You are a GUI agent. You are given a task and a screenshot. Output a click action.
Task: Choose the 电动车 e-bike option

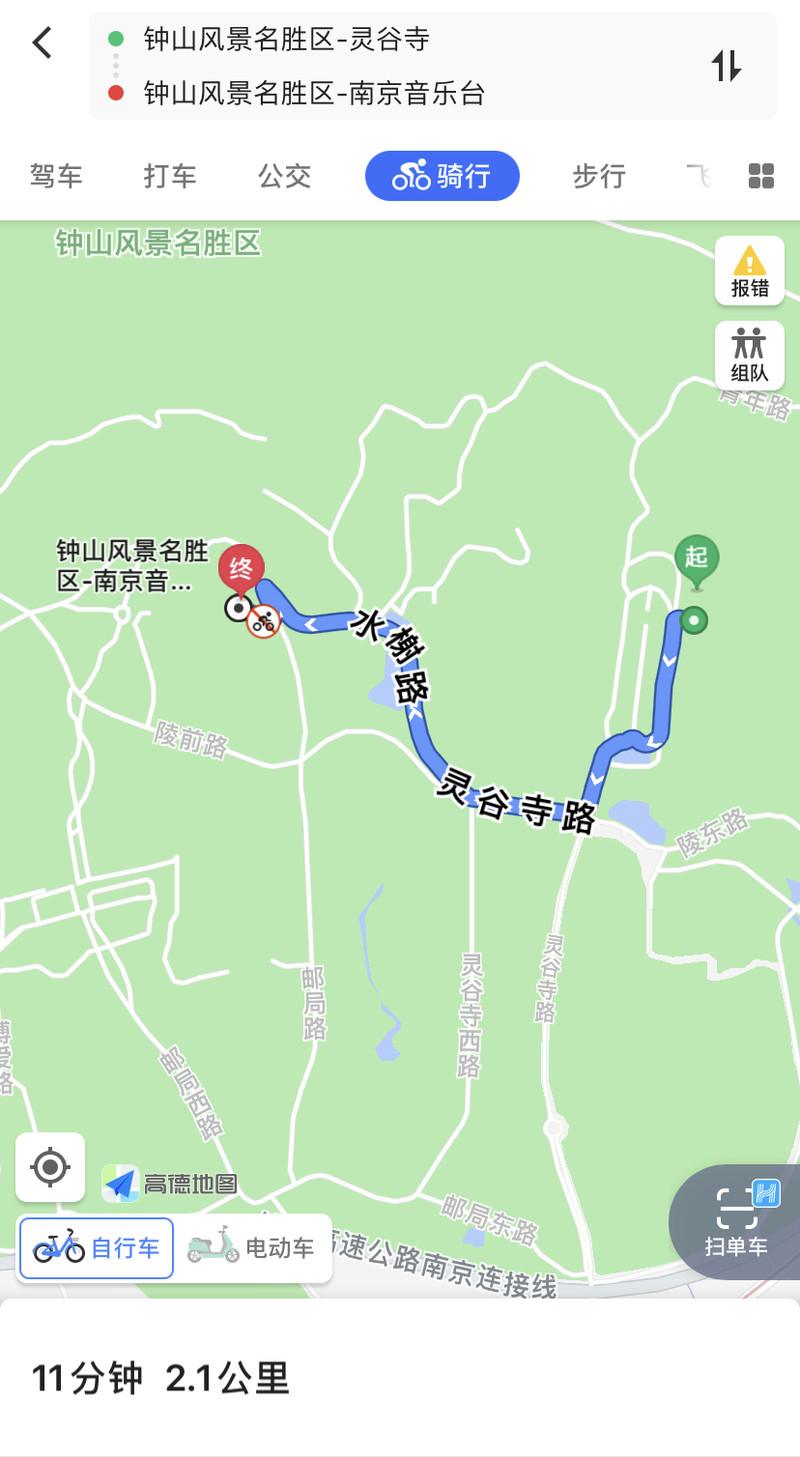point(252,1248)
